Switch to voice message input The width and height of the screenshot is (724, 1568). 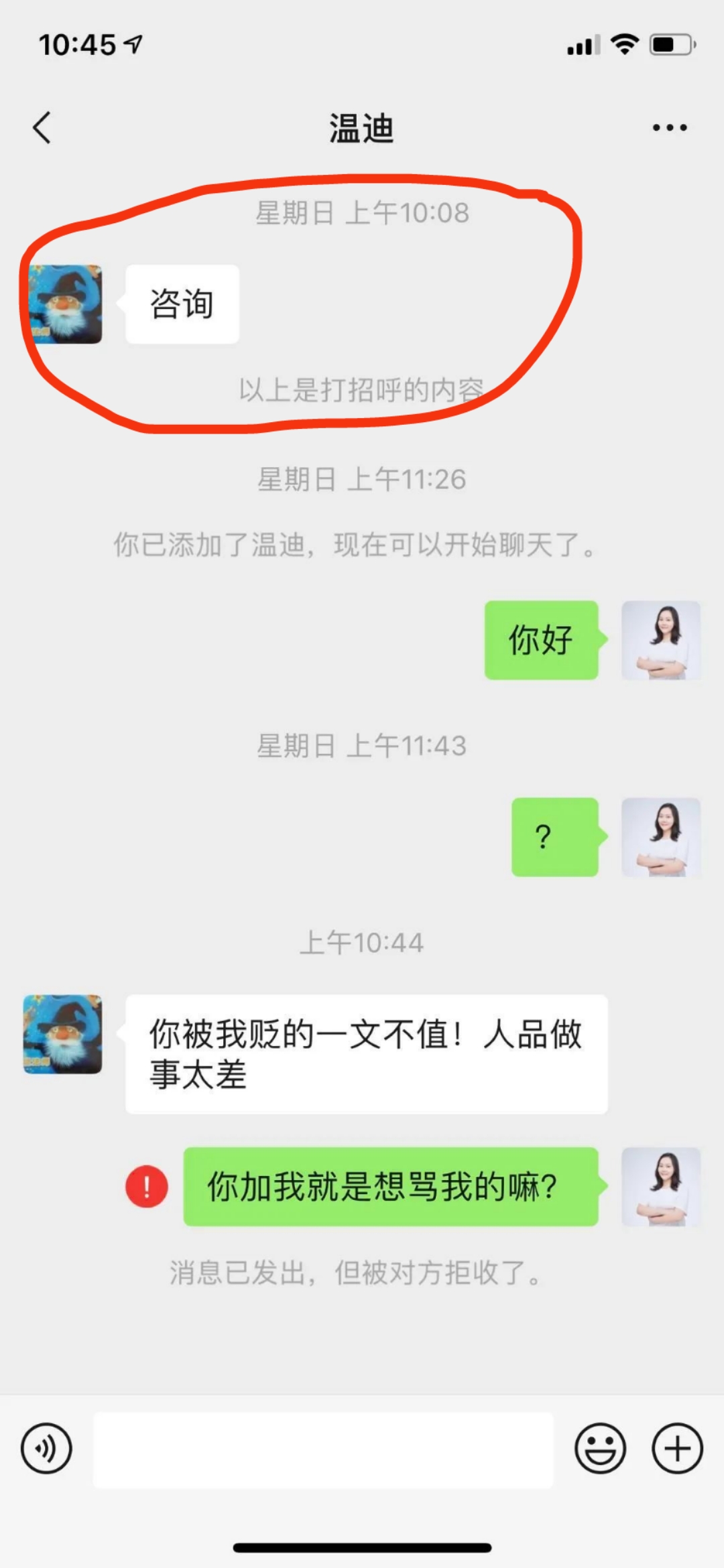46,1448
